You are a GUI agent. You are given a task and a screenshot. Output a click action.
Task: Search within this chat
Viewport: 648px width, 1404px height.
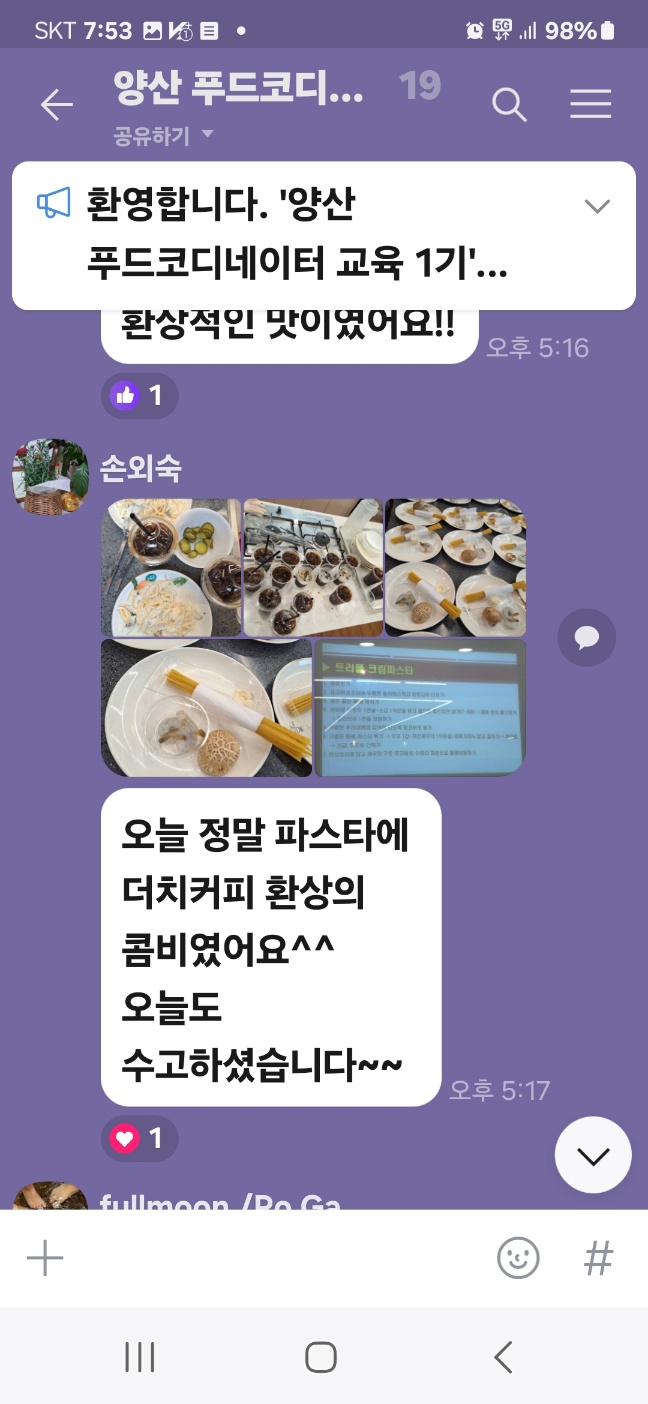tap(509, 104)
